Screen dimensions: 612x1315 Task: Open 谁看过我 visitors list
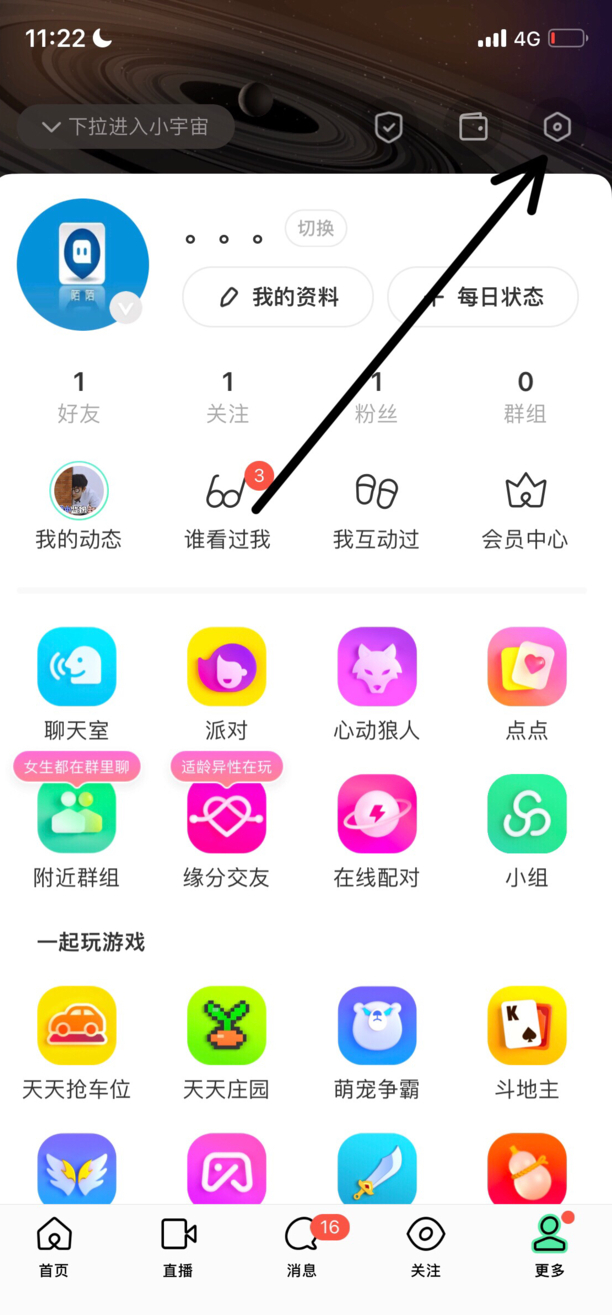(x=228, y=511)
